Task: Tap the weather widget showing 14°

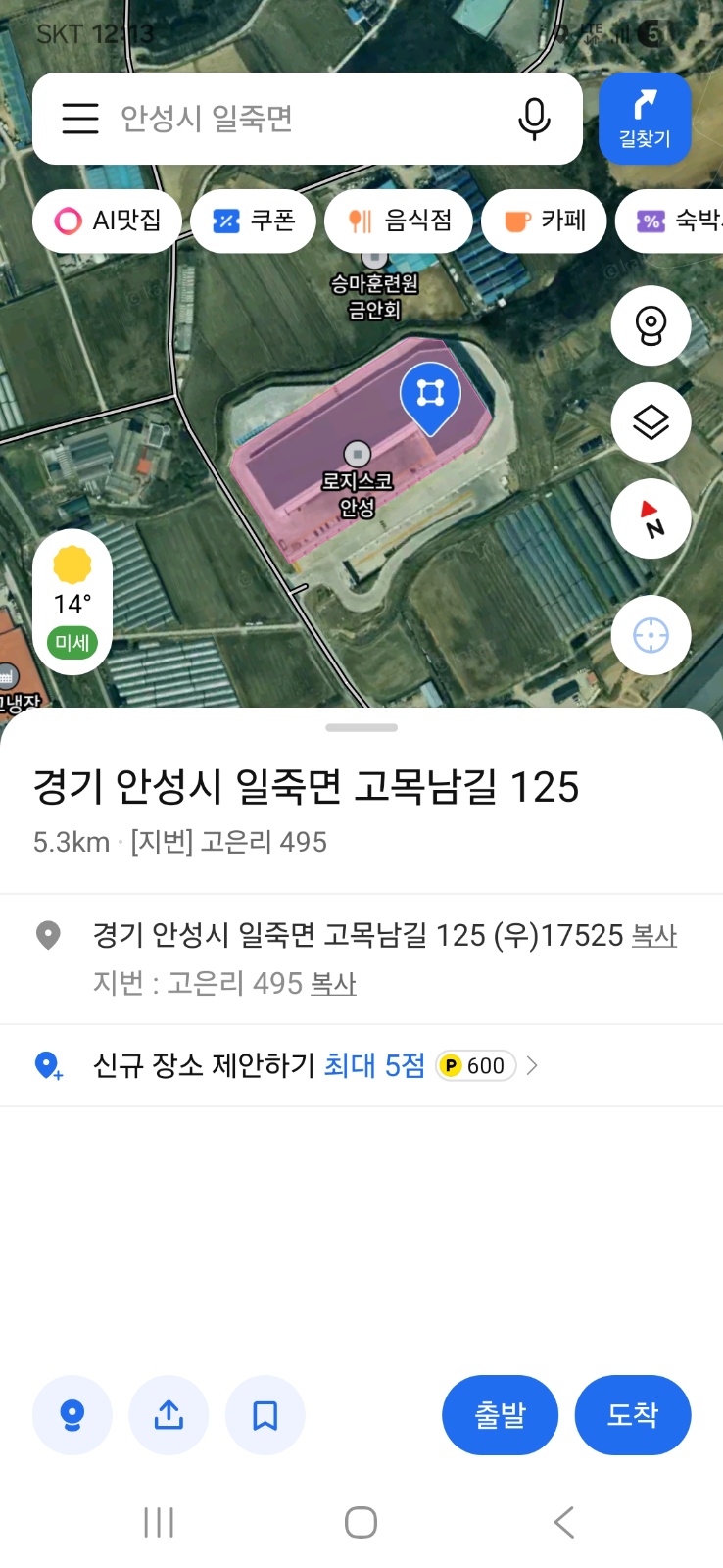Action: coord(72,600)
